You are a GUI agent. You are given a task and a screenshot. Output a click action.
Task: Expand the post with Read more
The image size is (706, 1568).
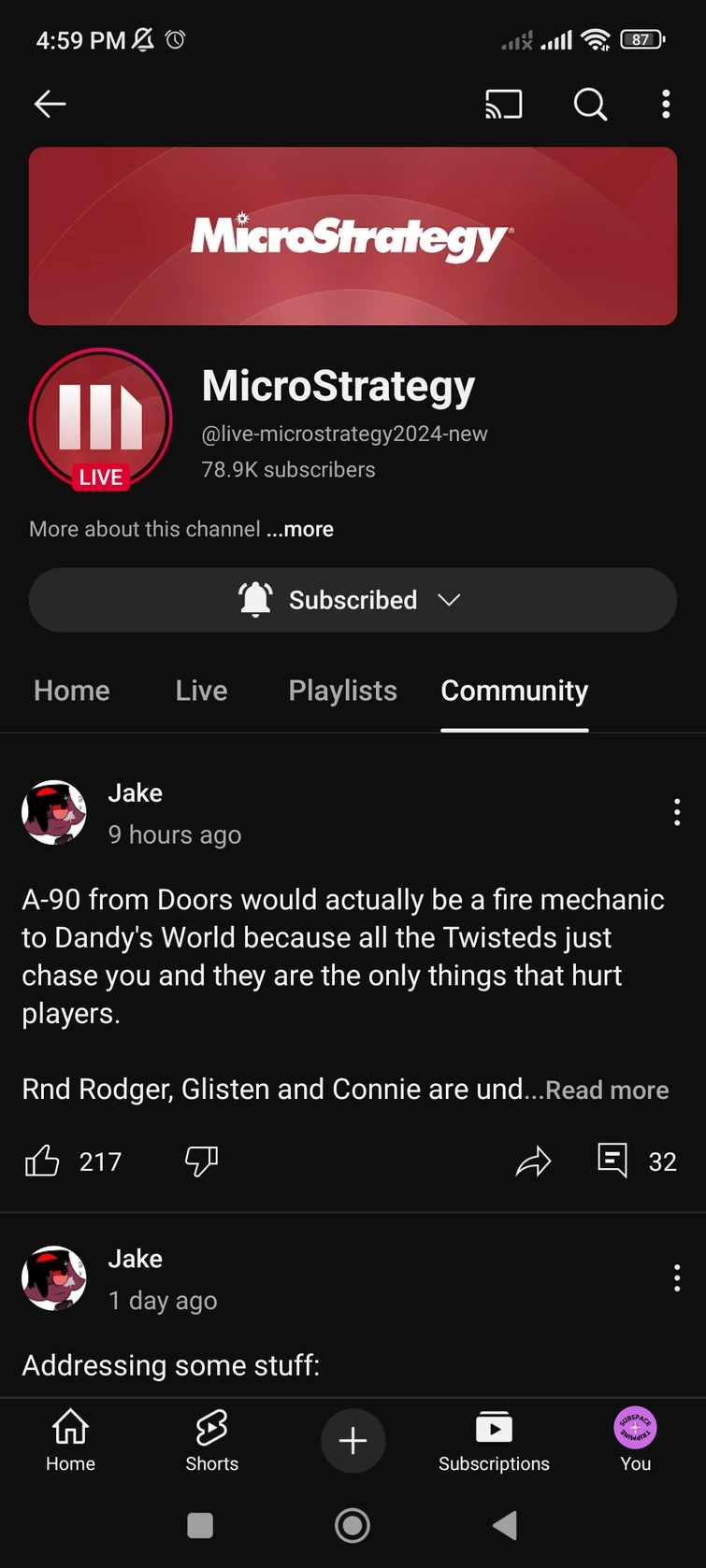tap(607, 1090)
